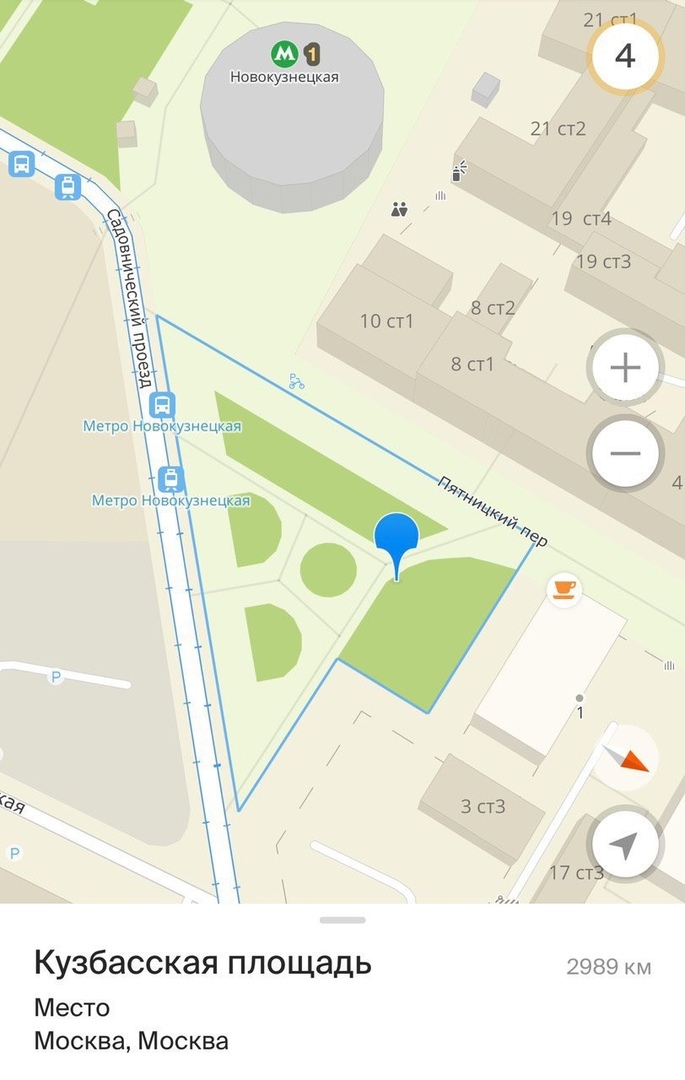Select the Метро Новокузнецкая bus stop
The height and width of the screenshot is (1080, 685).
pyautogui.click(x=161, y=406)
